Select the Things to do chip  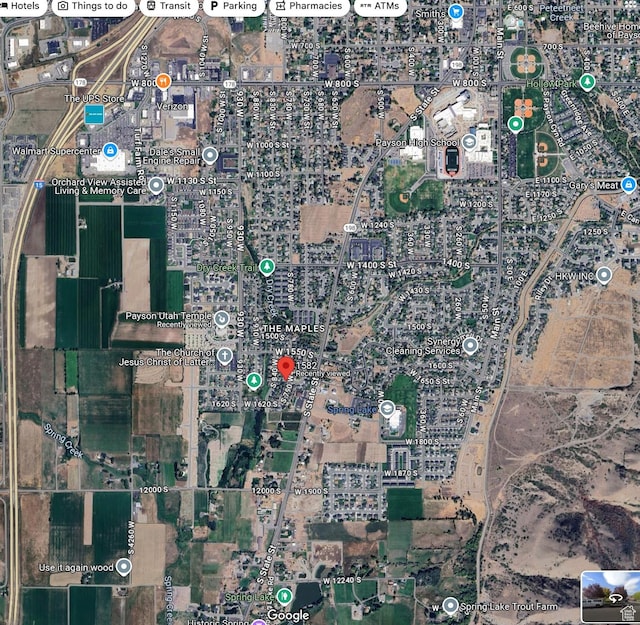point(93,6)
